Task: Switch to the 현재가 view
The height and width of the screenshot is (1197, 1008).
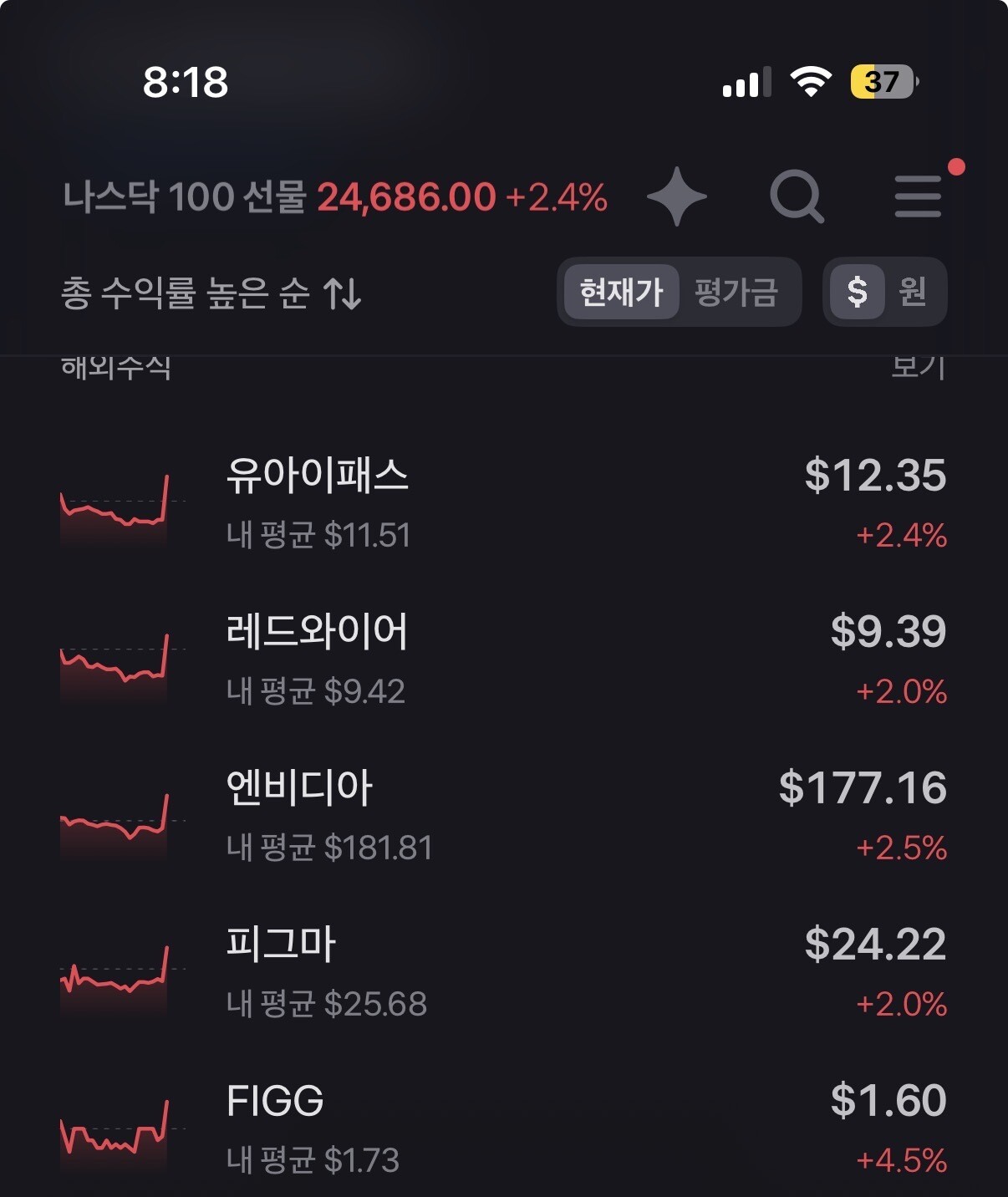Action: [x=621, y=293]
